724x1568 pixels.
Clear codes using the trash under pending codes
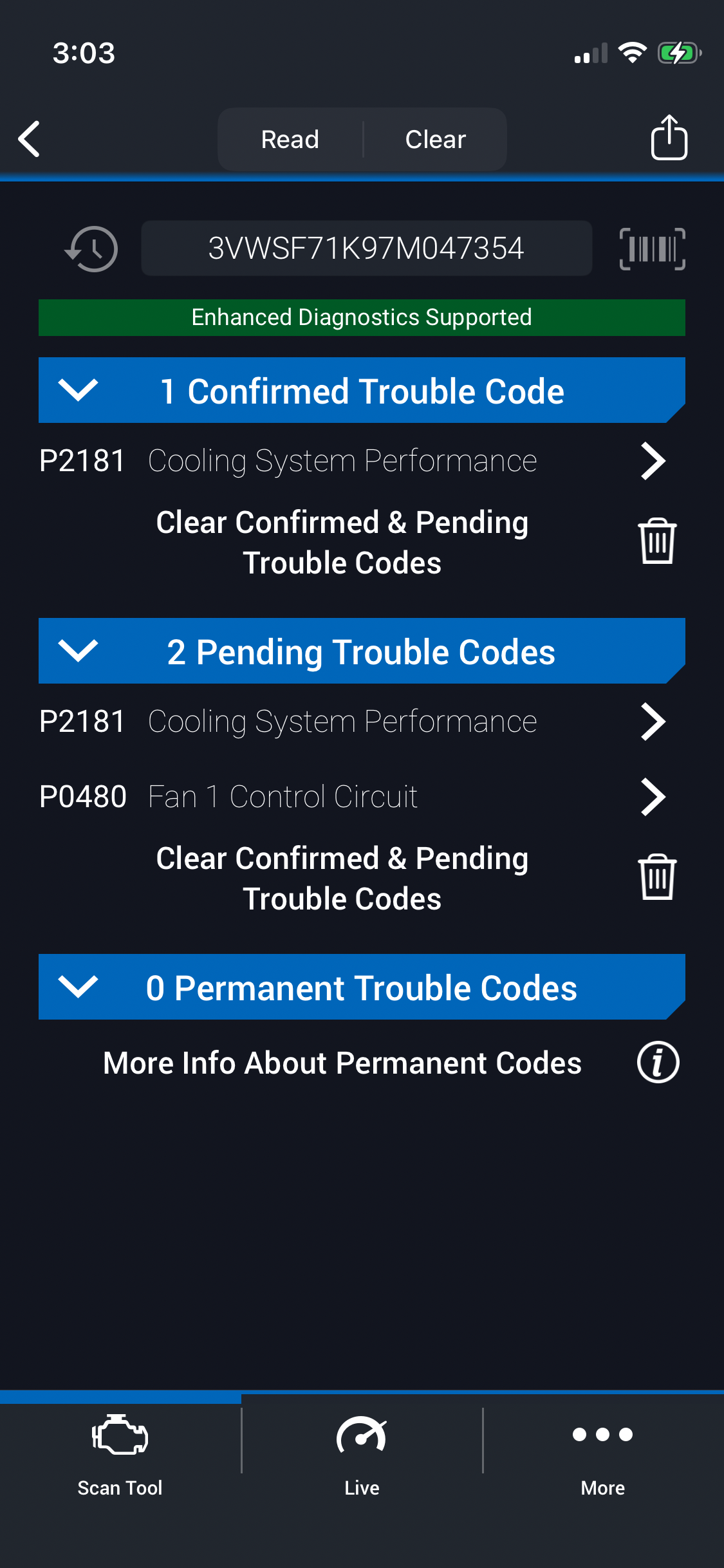[657, 877]
